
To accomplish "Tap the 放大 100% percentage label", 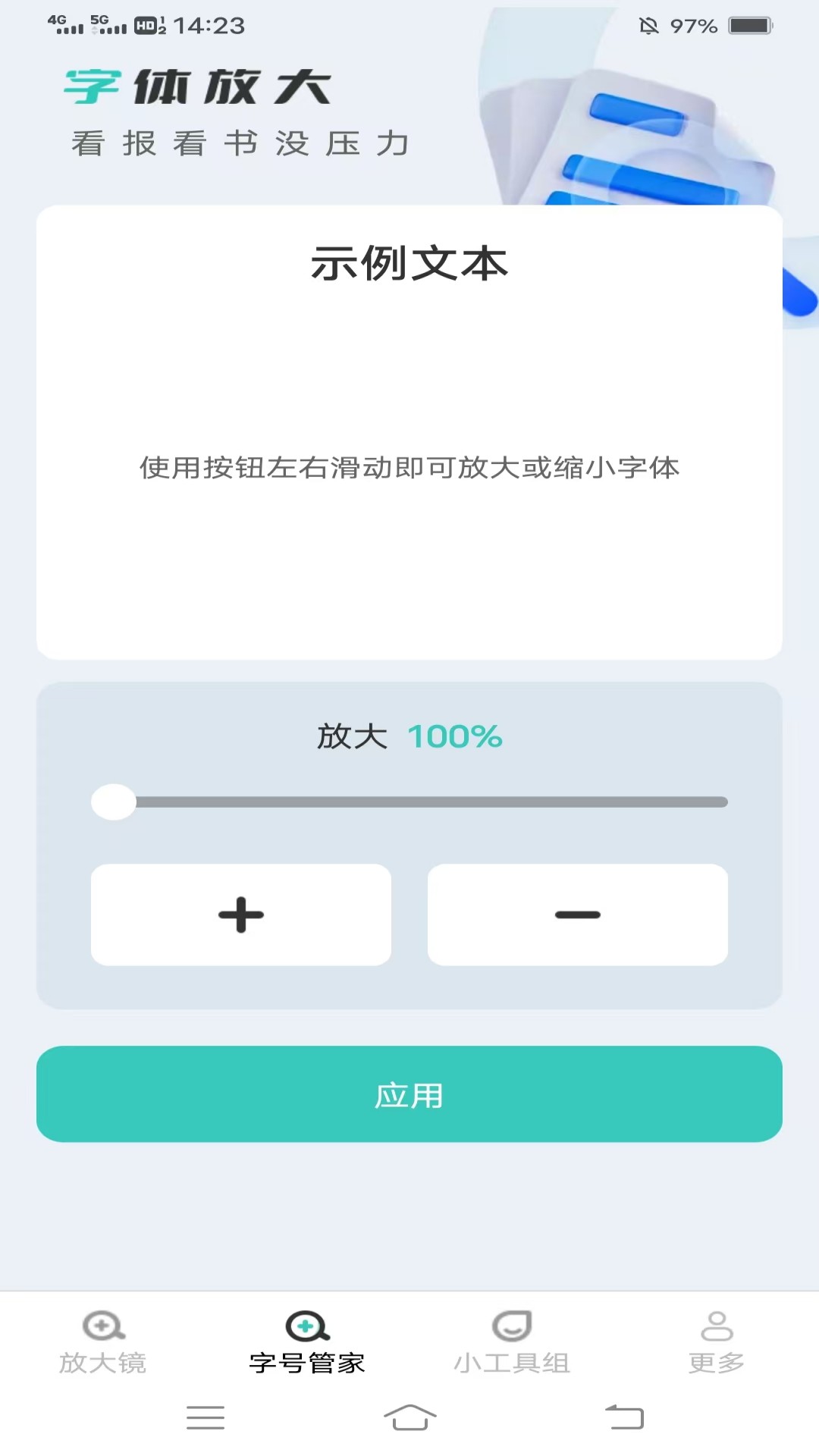I will pos(409,735).
